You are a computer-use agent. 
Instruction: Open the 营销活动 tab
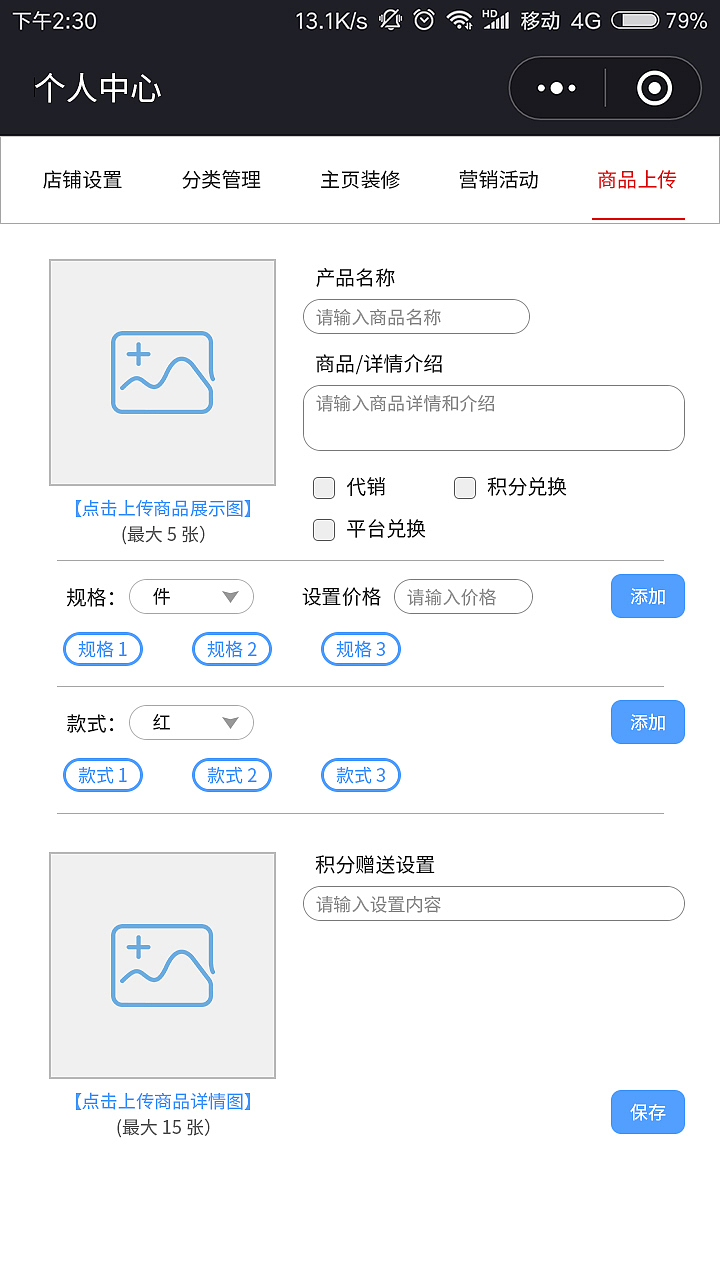click(497, 180)
